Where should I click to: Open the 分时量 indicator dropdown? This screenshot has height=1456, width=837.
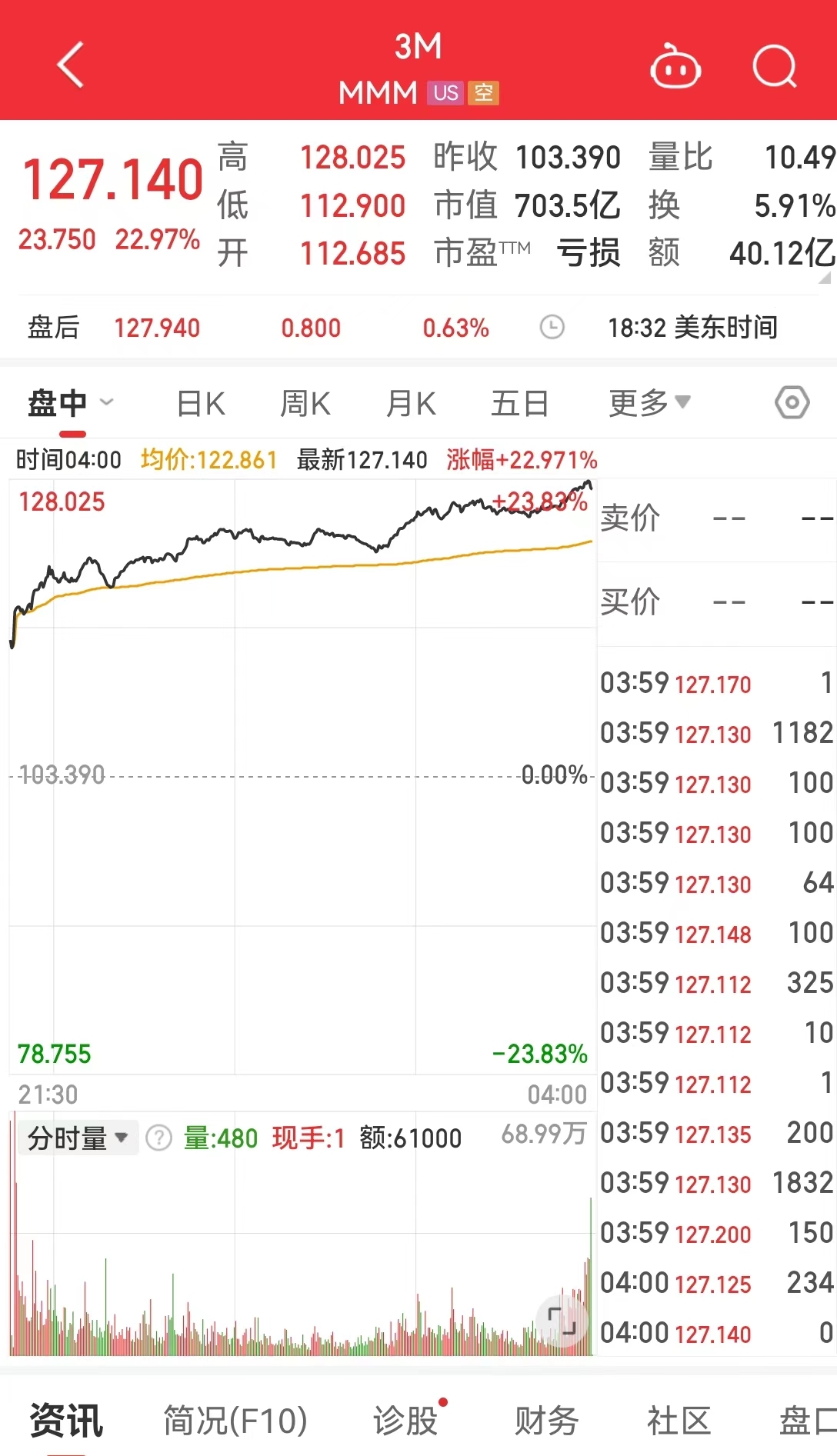pyautogui.click(x=78, y=1138)
